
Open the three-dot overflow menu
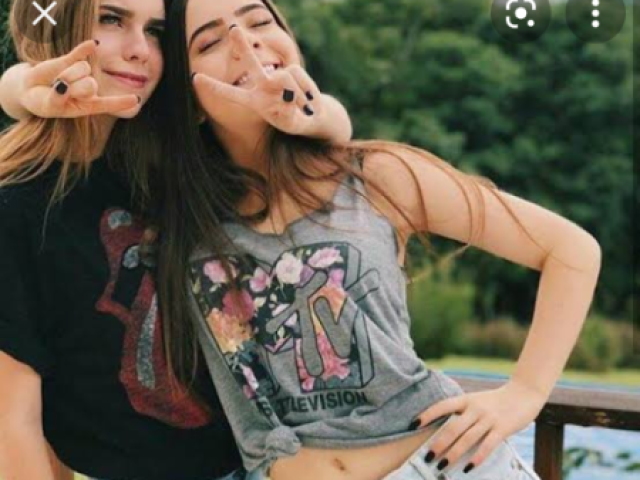pyautogui.click(x=595, y=14)
